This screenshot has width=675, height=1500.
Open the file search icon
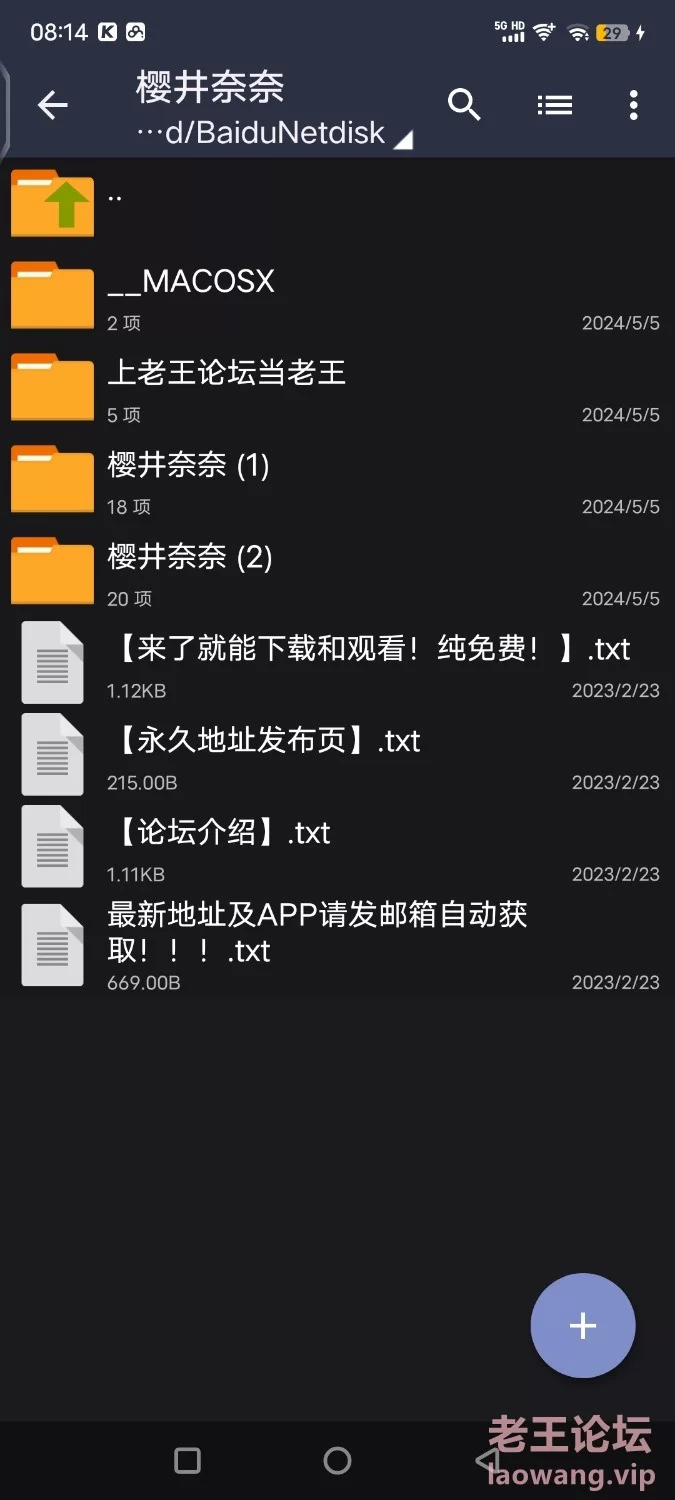[464, 105]
